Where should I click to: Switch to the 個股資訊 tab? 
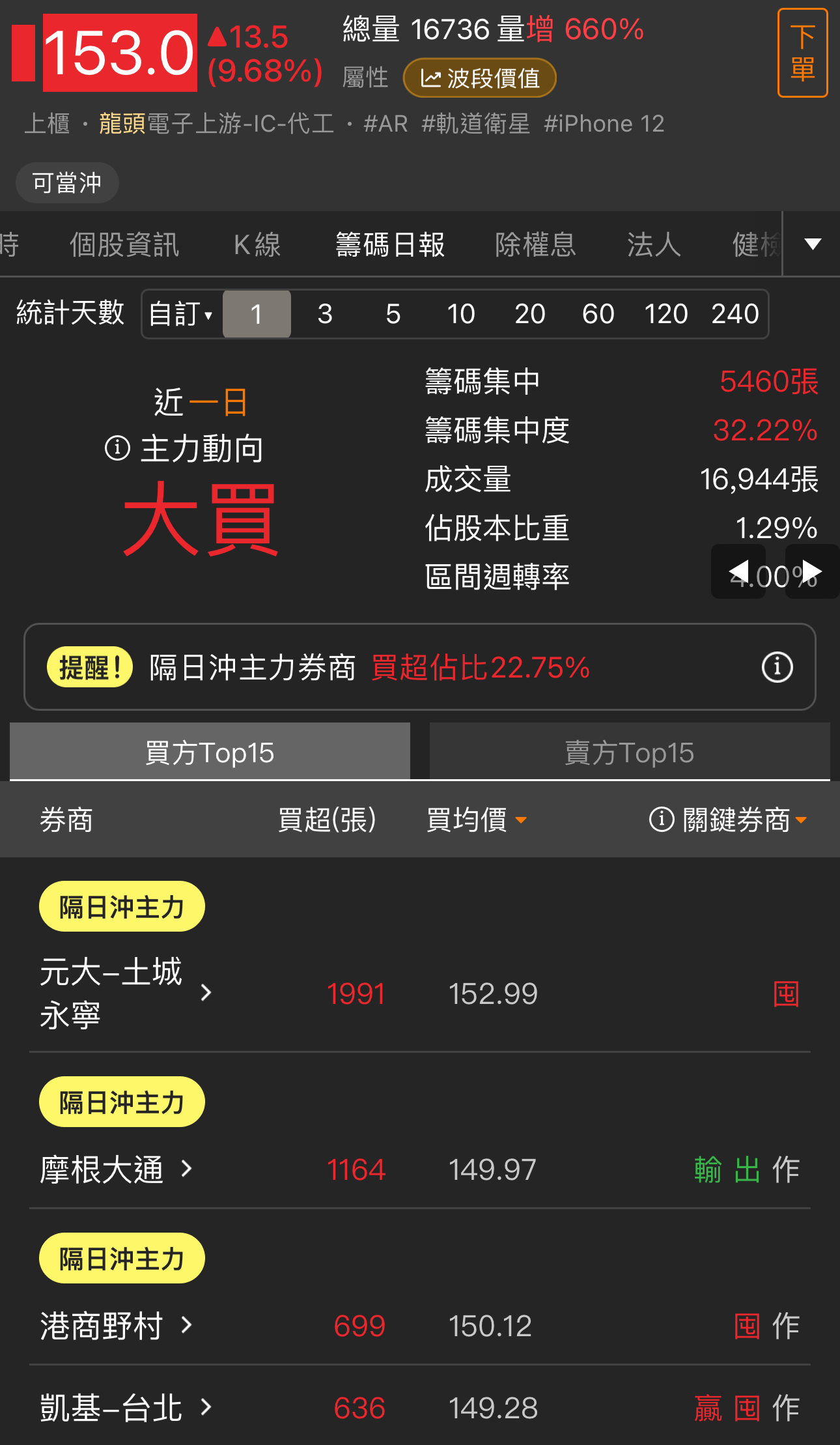124,245
